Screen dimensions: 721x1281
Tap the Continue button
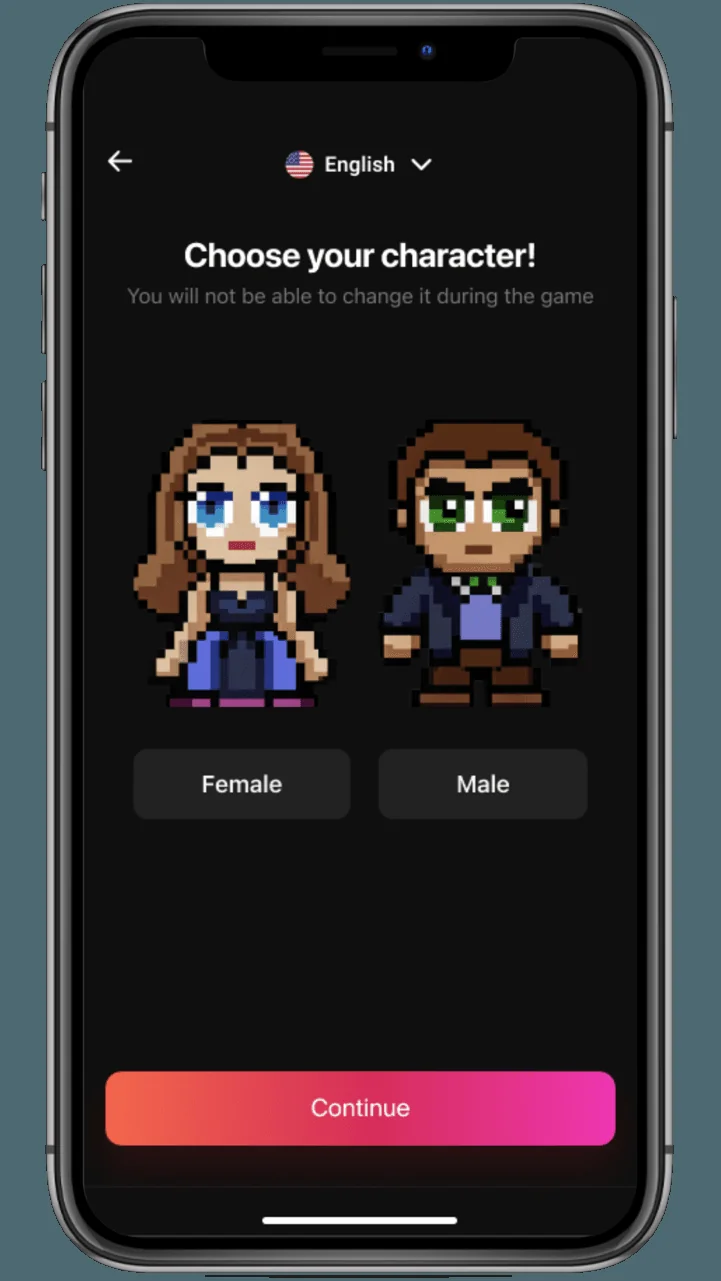tap(360, 1108)
